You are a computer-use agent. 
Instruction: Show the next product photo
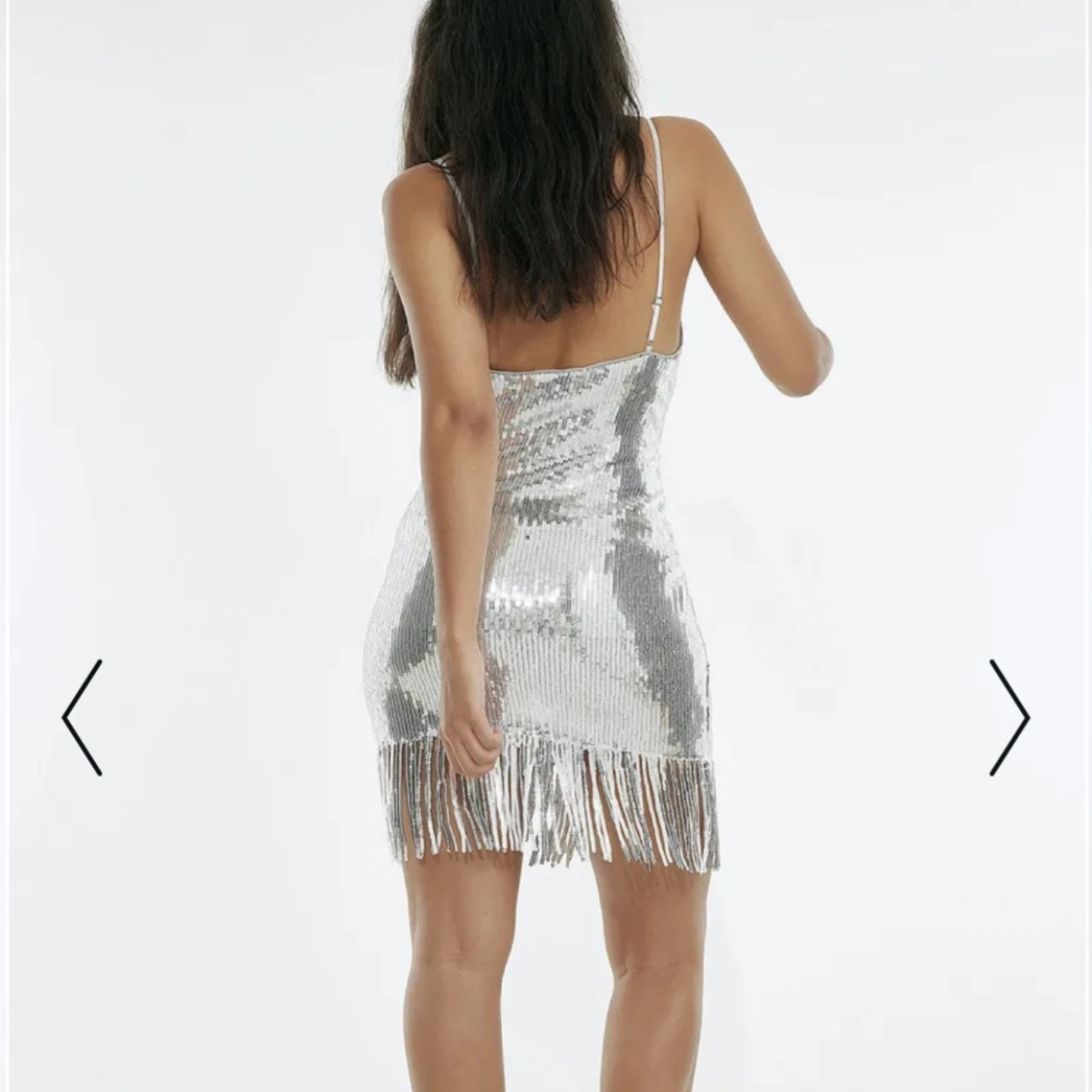coord(1009,718)
